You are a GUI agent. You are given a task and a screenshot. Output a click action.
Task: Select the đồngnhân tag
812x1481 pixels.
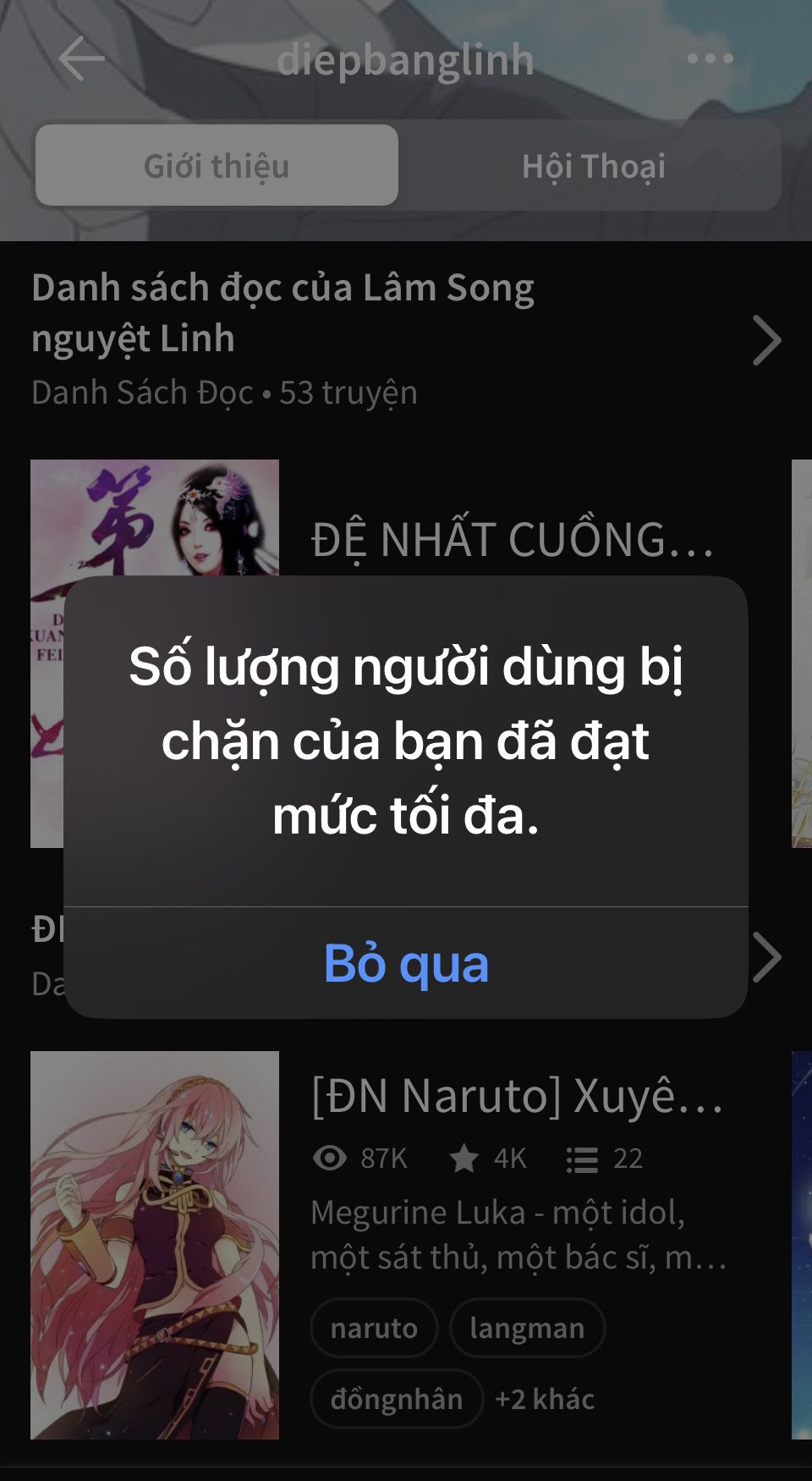[x=397, y=1399]
